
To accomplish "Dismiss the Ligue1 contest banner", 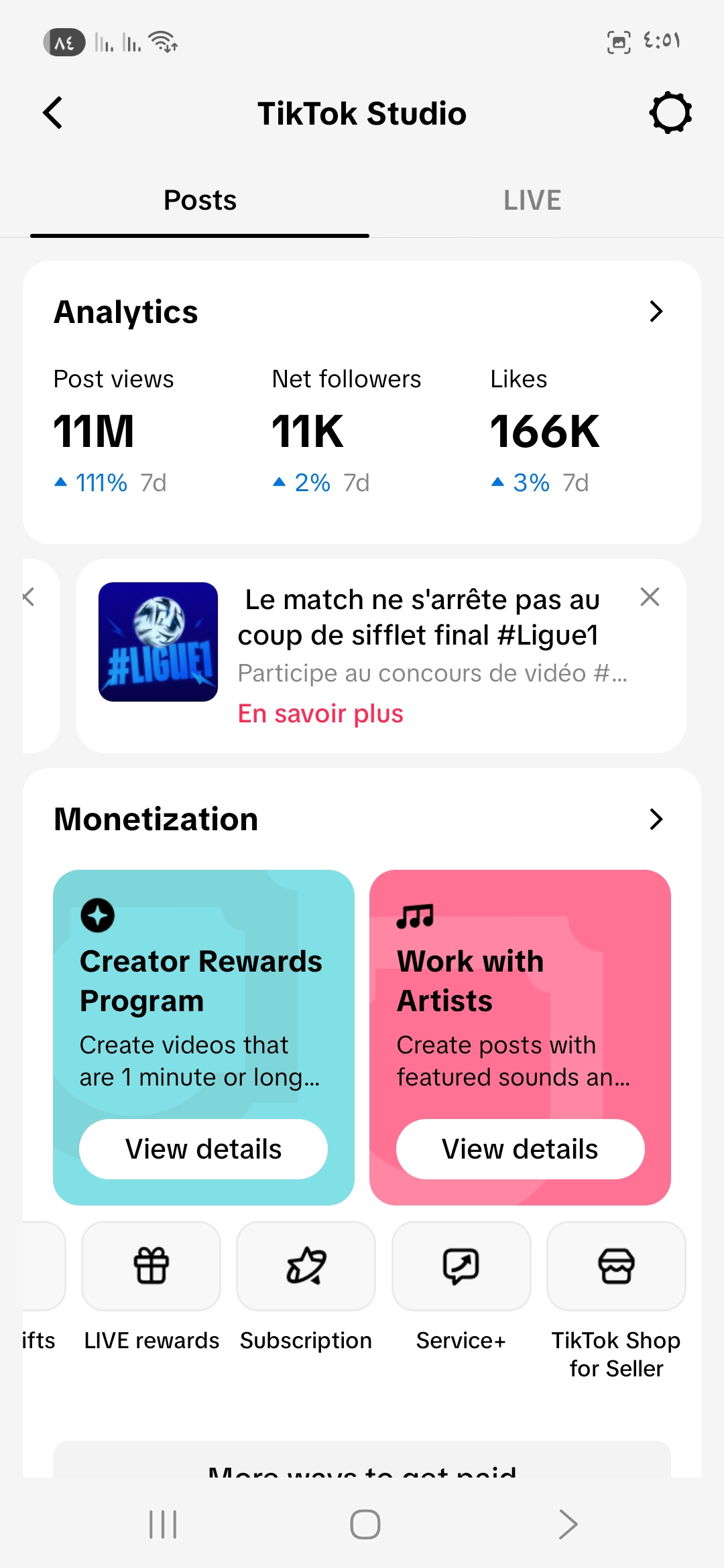I will click(650, 597).
